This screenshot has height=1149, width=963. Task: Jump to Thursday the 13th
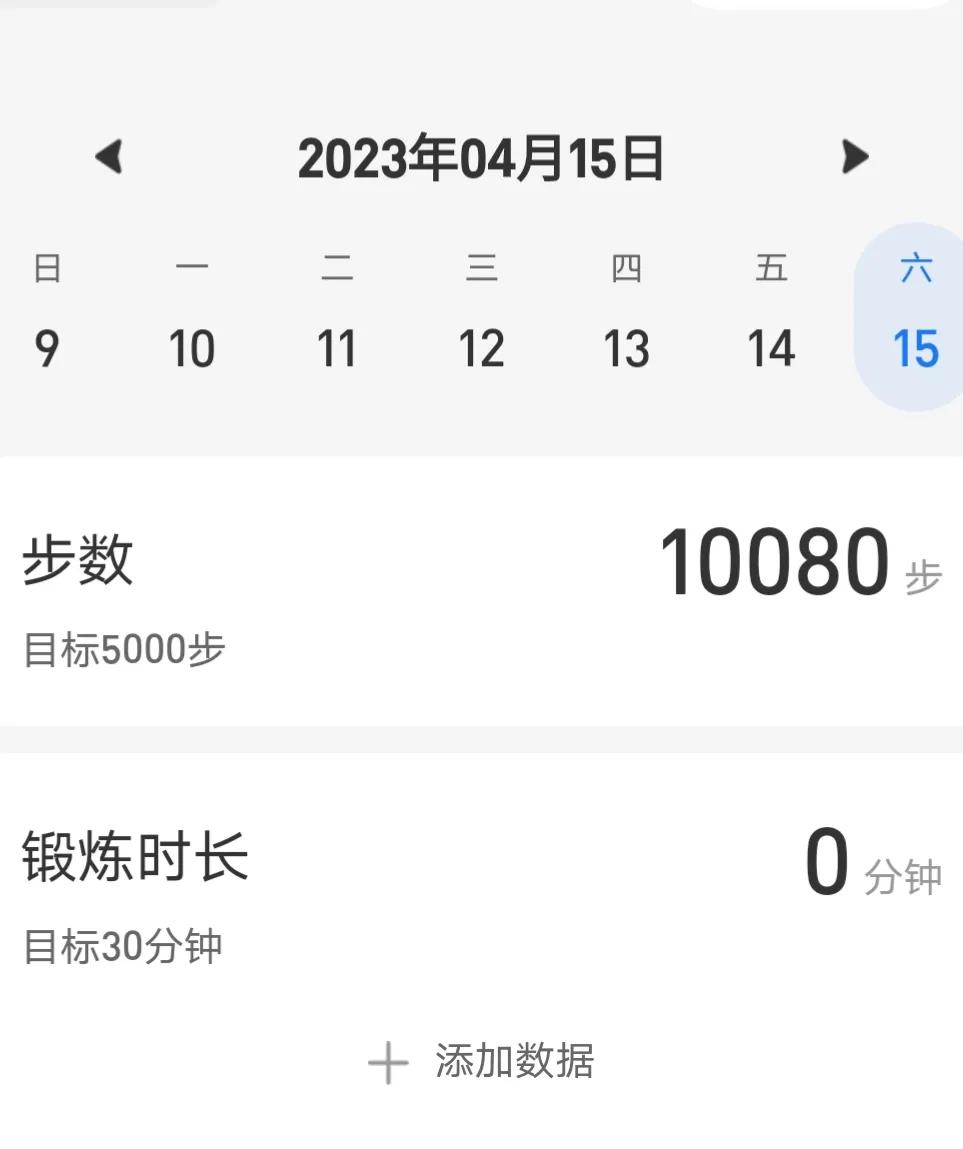pos(626,348)
